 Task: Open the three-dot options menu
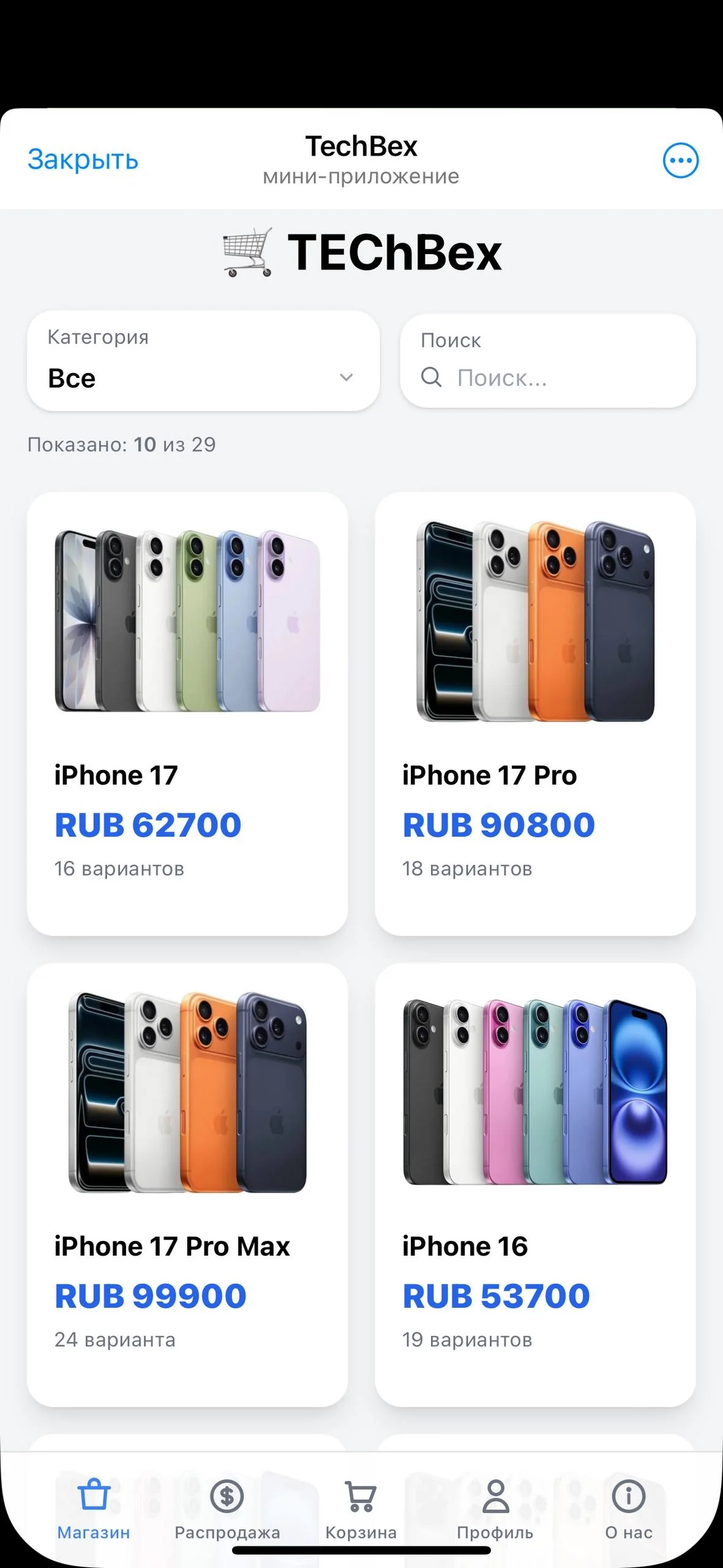[680, 160]
